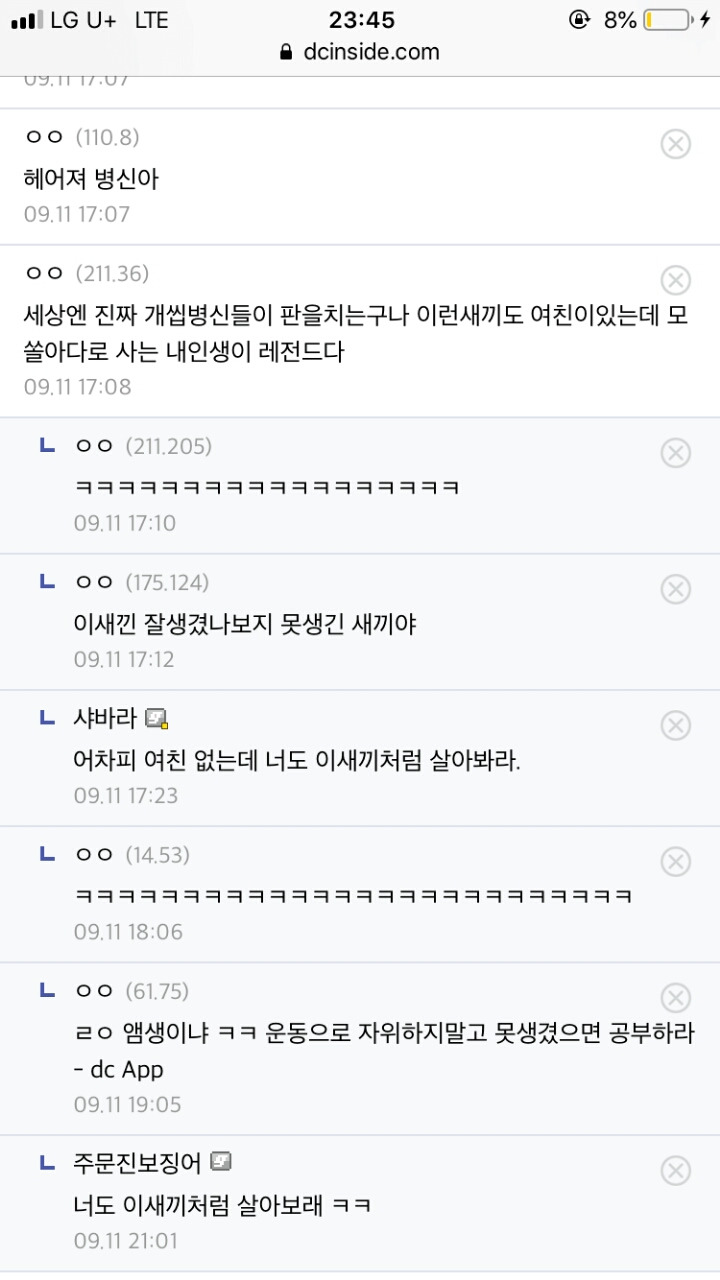Delete the reply by 샤바라

676,726
